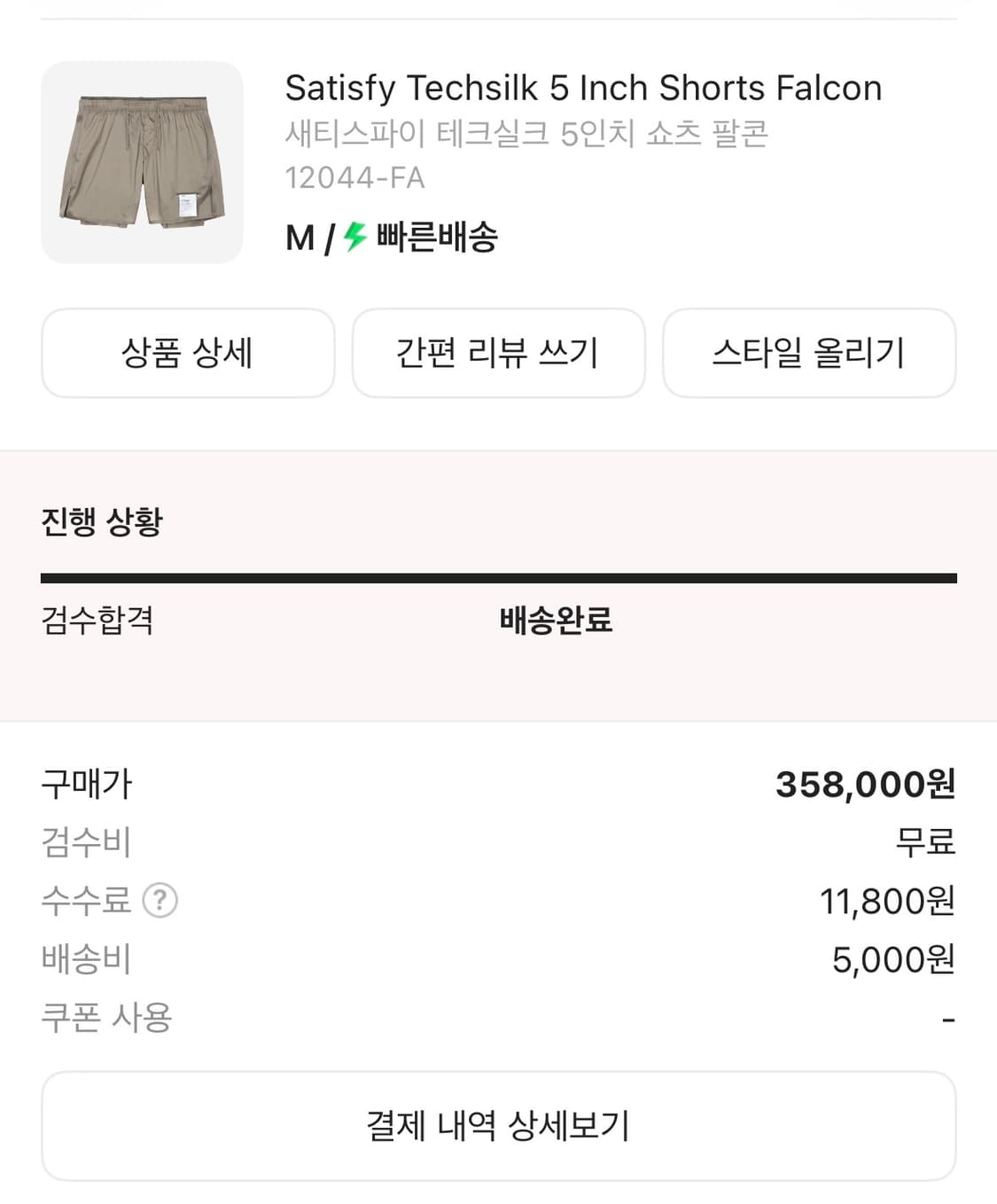This screenshot has height=1204, width=997.
Task: Click the delivery progress bar
Action: tap(499, 576)
